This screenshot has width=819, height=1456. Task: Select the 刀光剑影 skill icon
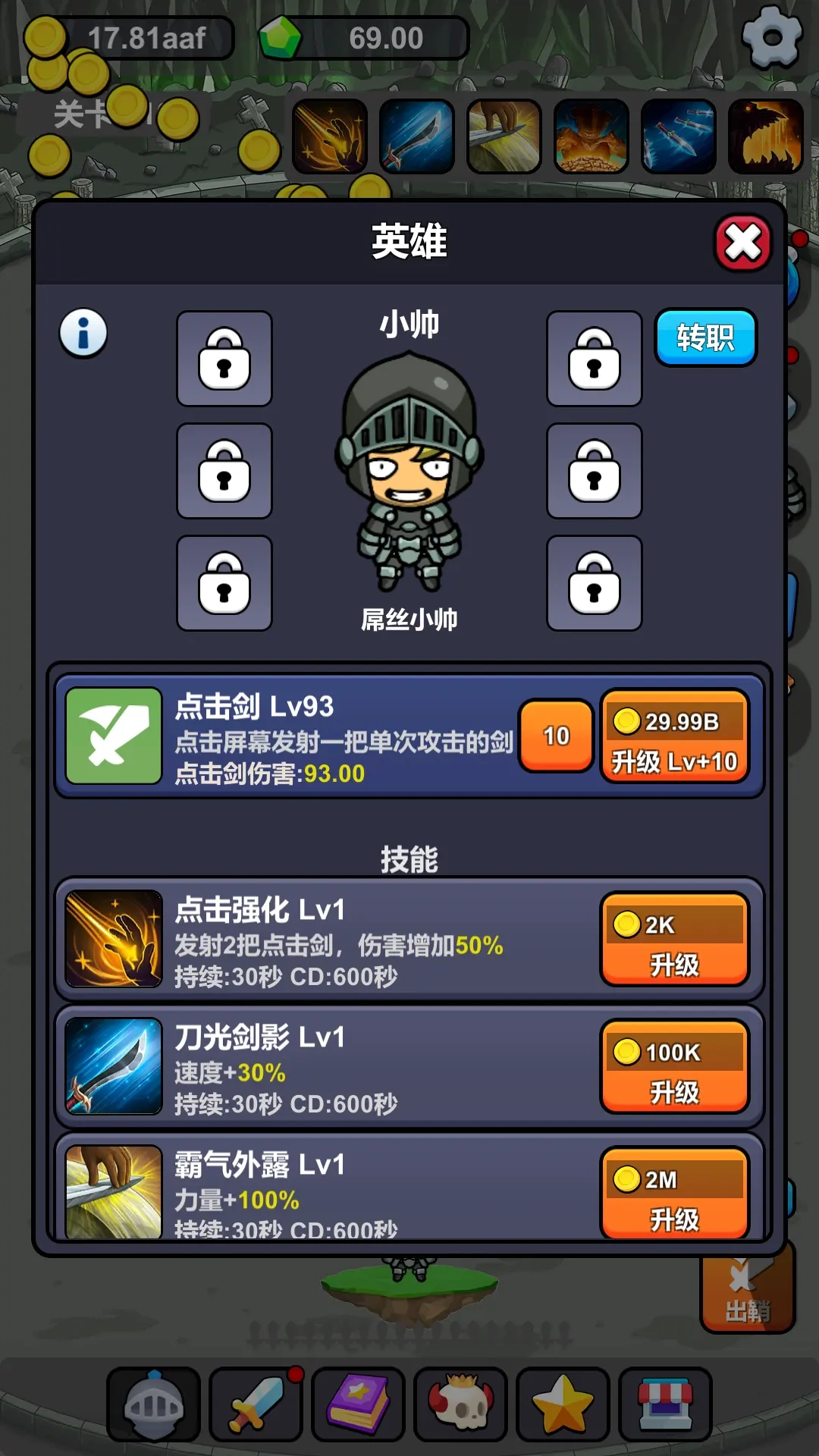(x=111, y=1065)
